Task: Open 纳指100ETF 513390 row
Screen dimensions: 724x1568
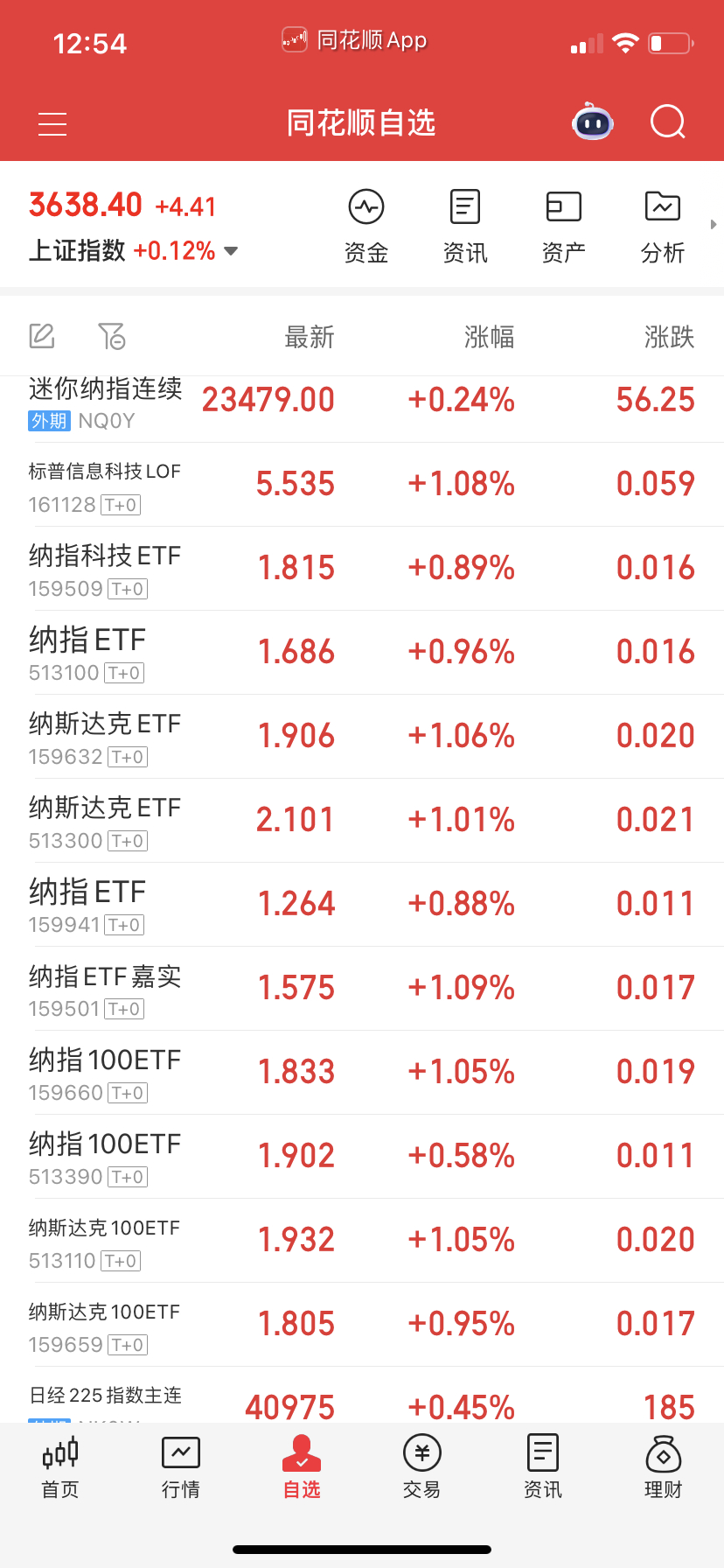Action: (362, 1157)
